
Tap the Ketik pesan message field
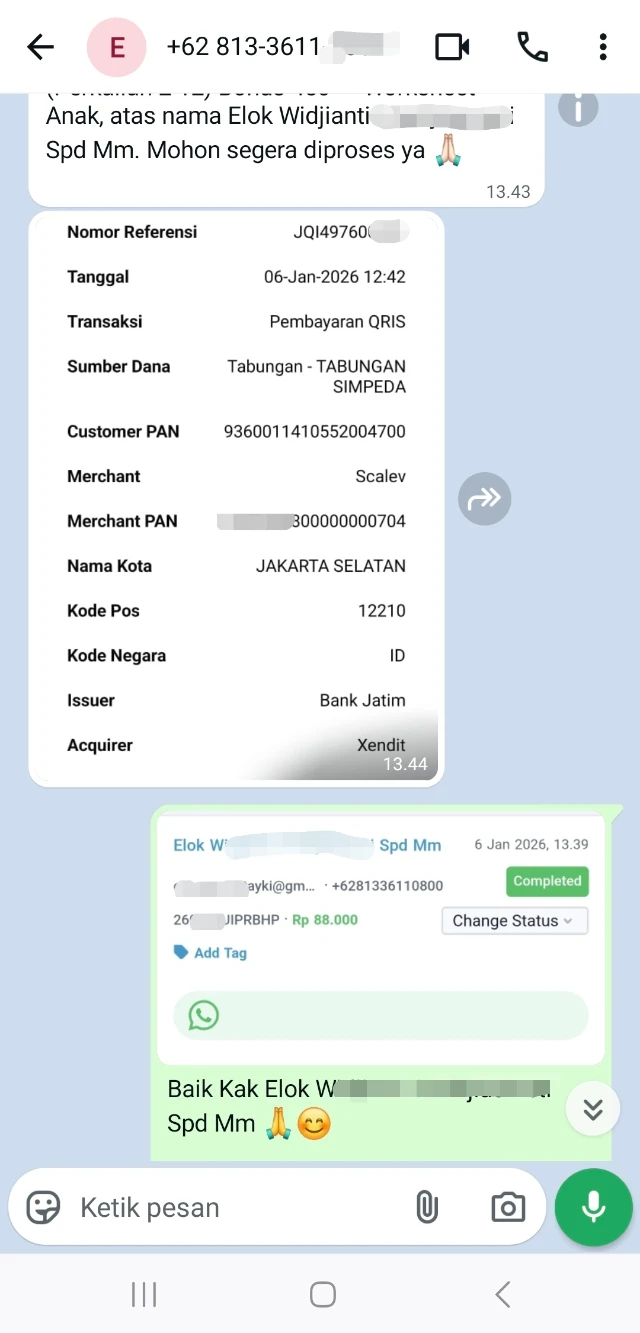click(x=230, y=1207)
